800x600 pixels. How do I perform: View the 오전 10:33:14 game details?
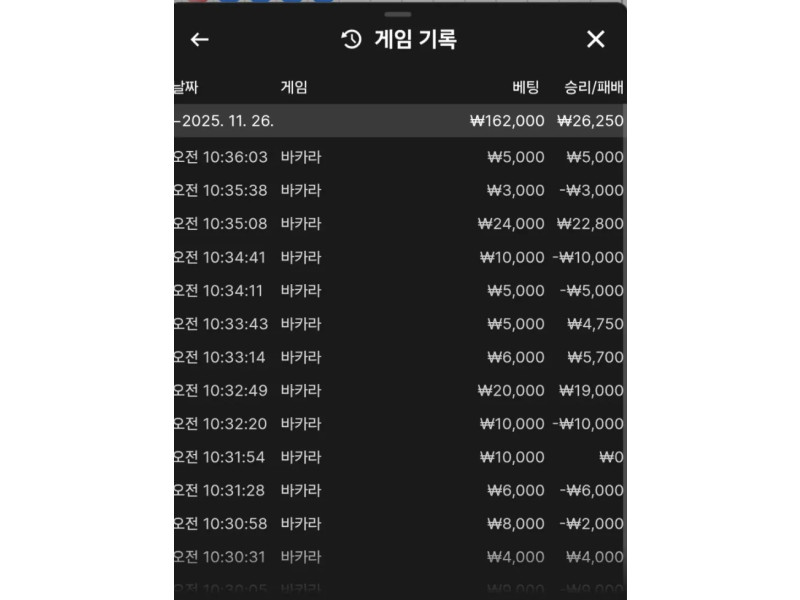click(400, 357)
